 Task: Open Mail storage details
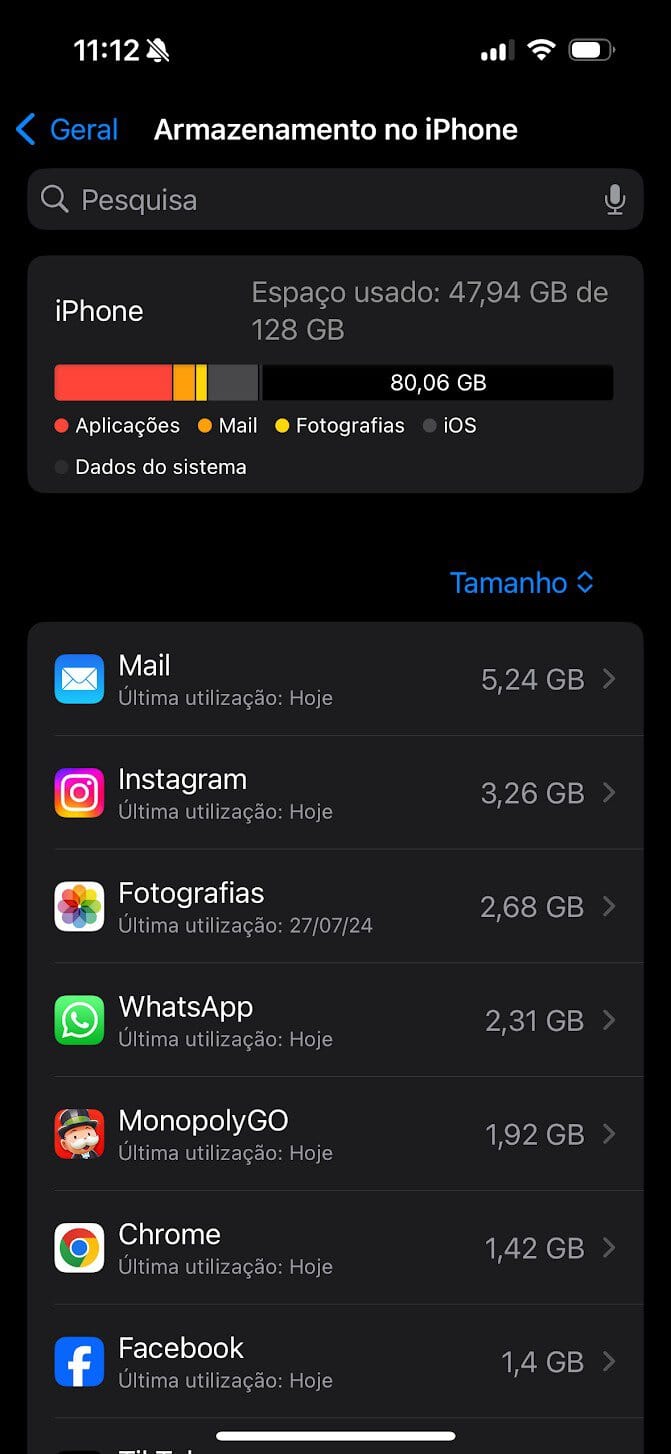(335, 679)
